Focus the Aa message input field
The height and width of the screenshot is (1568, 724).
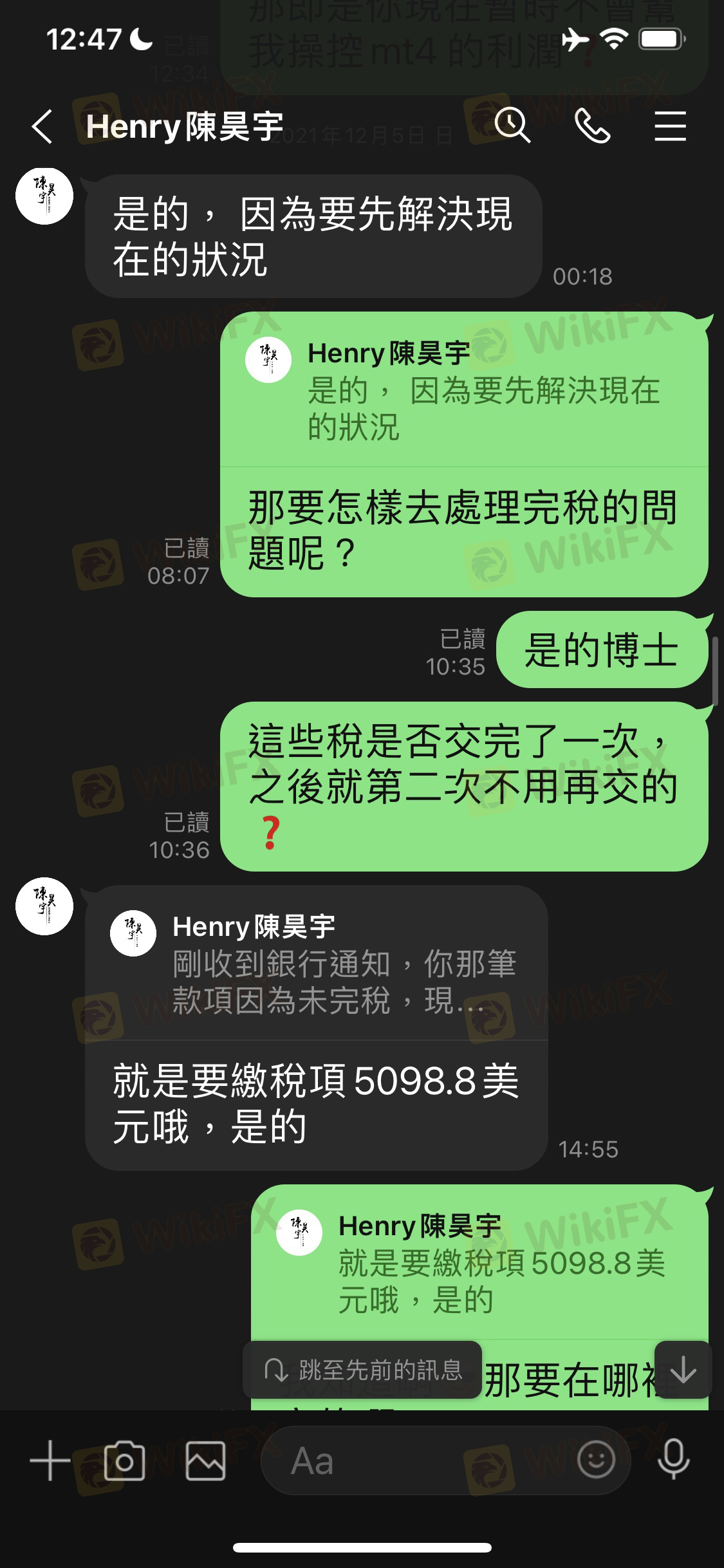tap(418, 1461)
